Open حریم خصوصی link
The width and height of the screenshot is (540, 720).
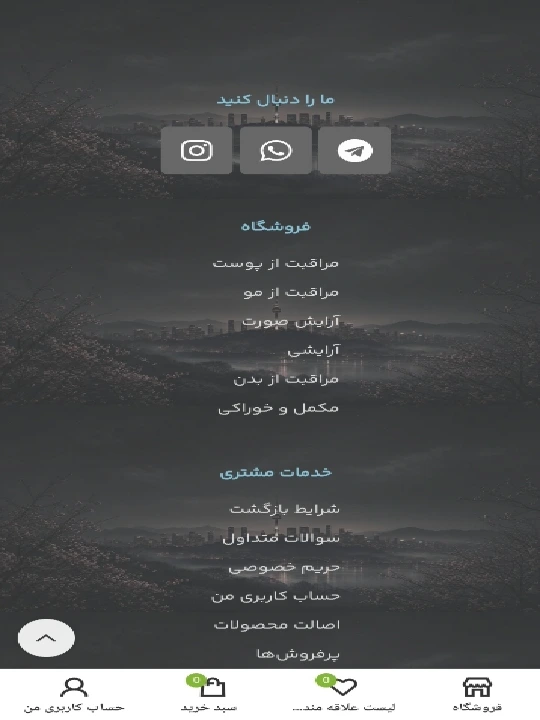pyautogui.click(x=284, y=567)
